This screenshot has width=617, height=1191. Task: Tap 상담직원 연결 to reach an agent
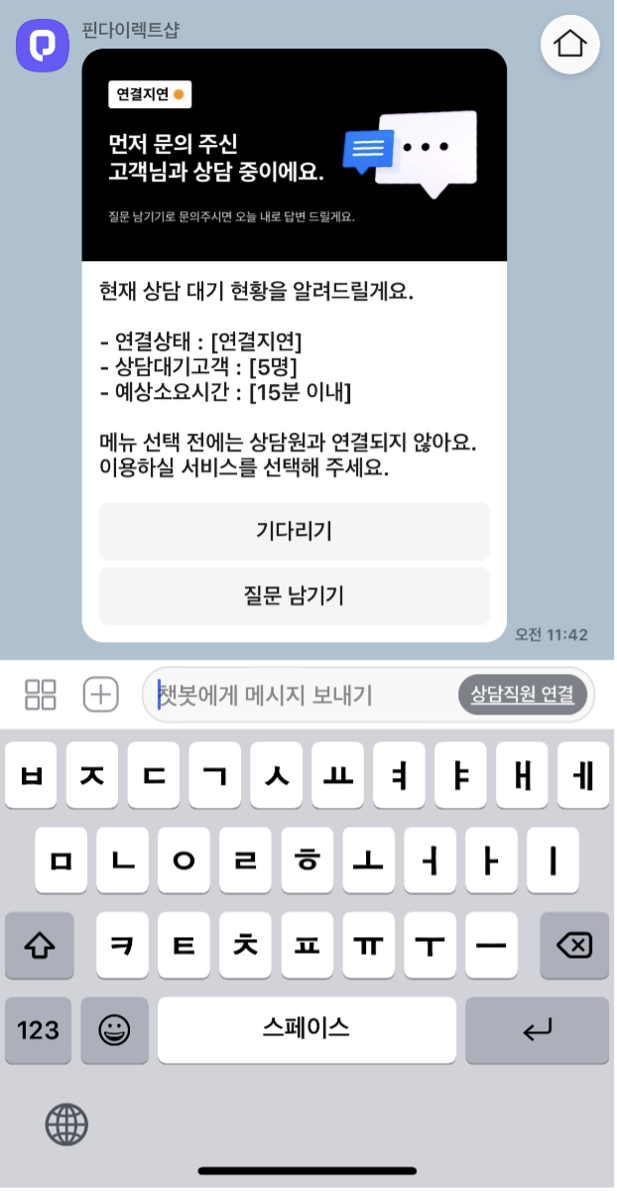[522, 694]
